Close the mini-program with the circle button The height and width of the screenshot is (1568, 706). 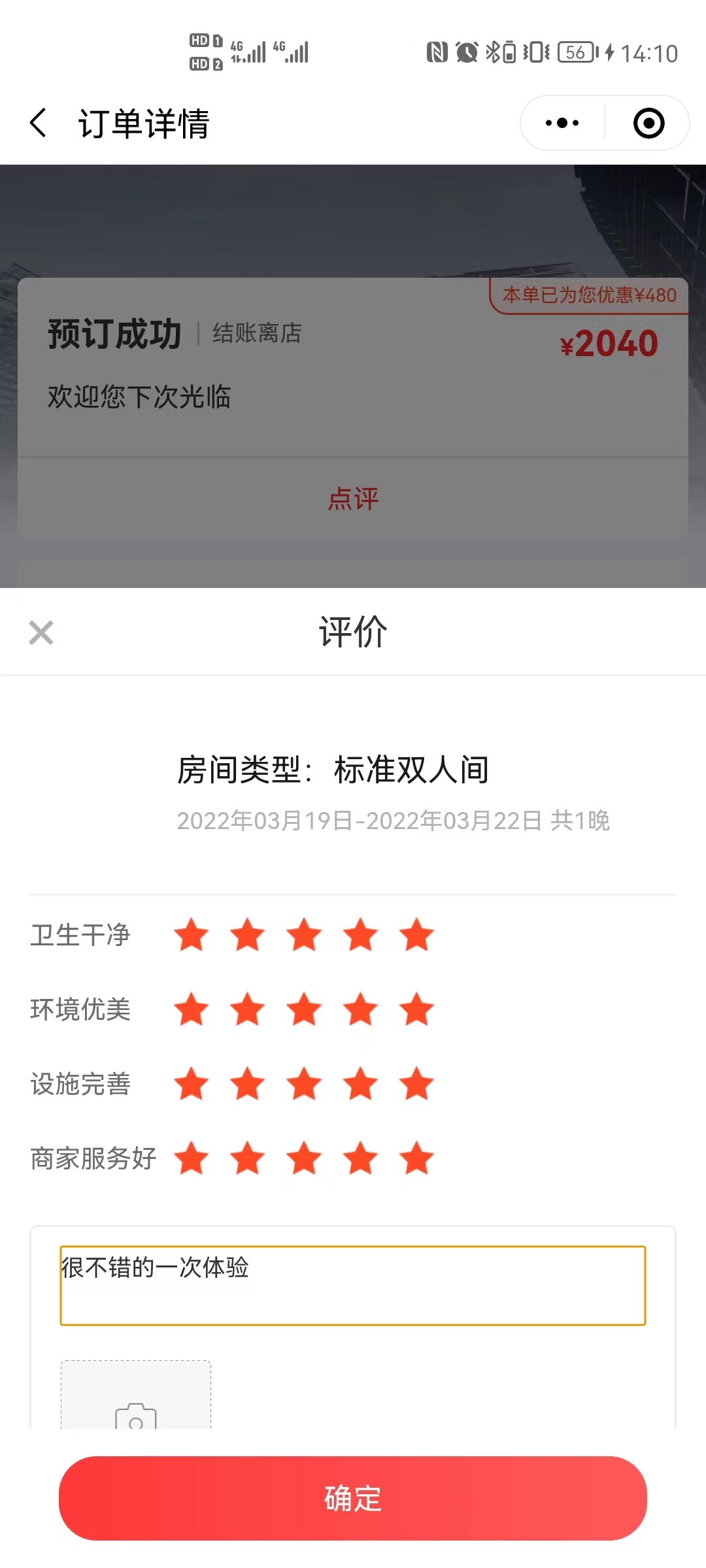tap(648, 123)
